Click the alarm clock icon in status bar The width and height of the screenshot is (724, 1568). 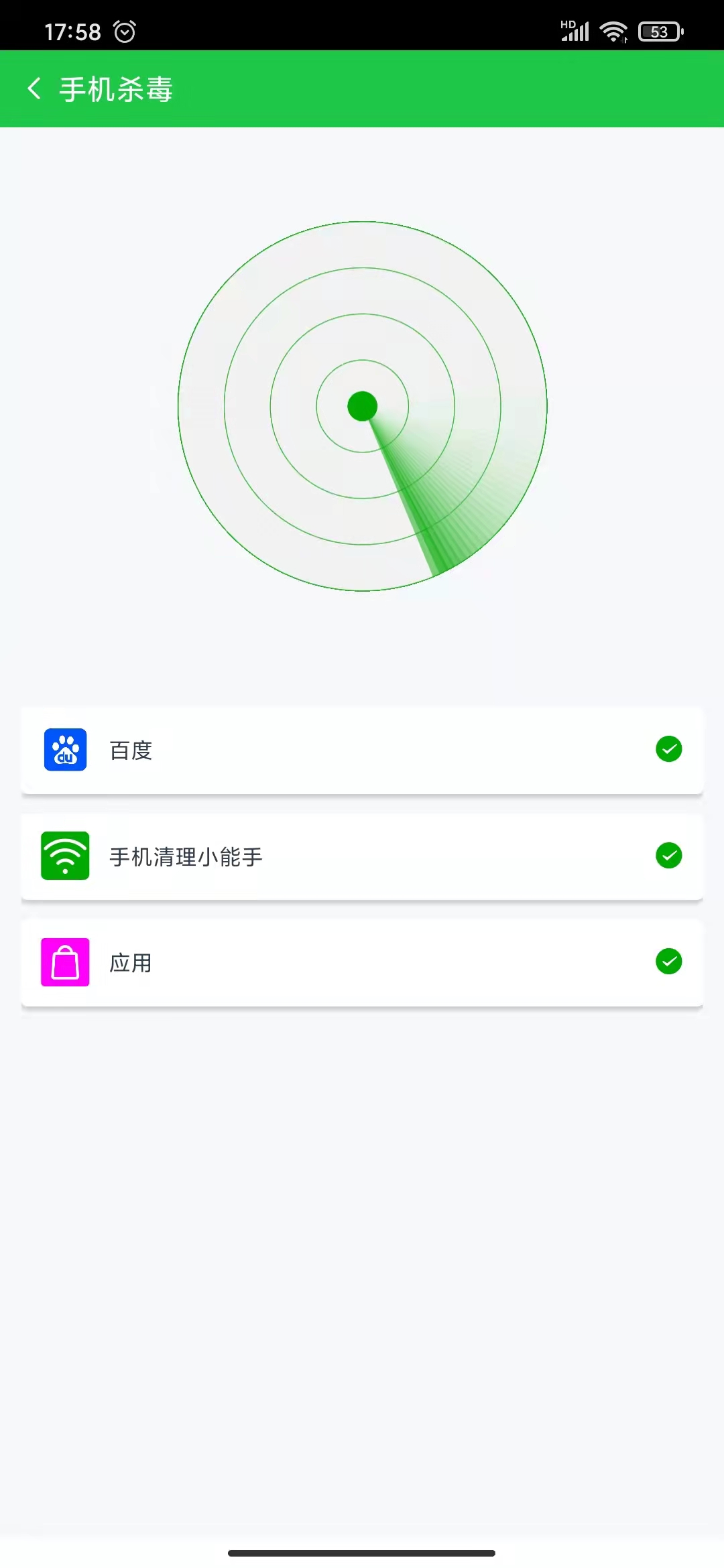124,30
